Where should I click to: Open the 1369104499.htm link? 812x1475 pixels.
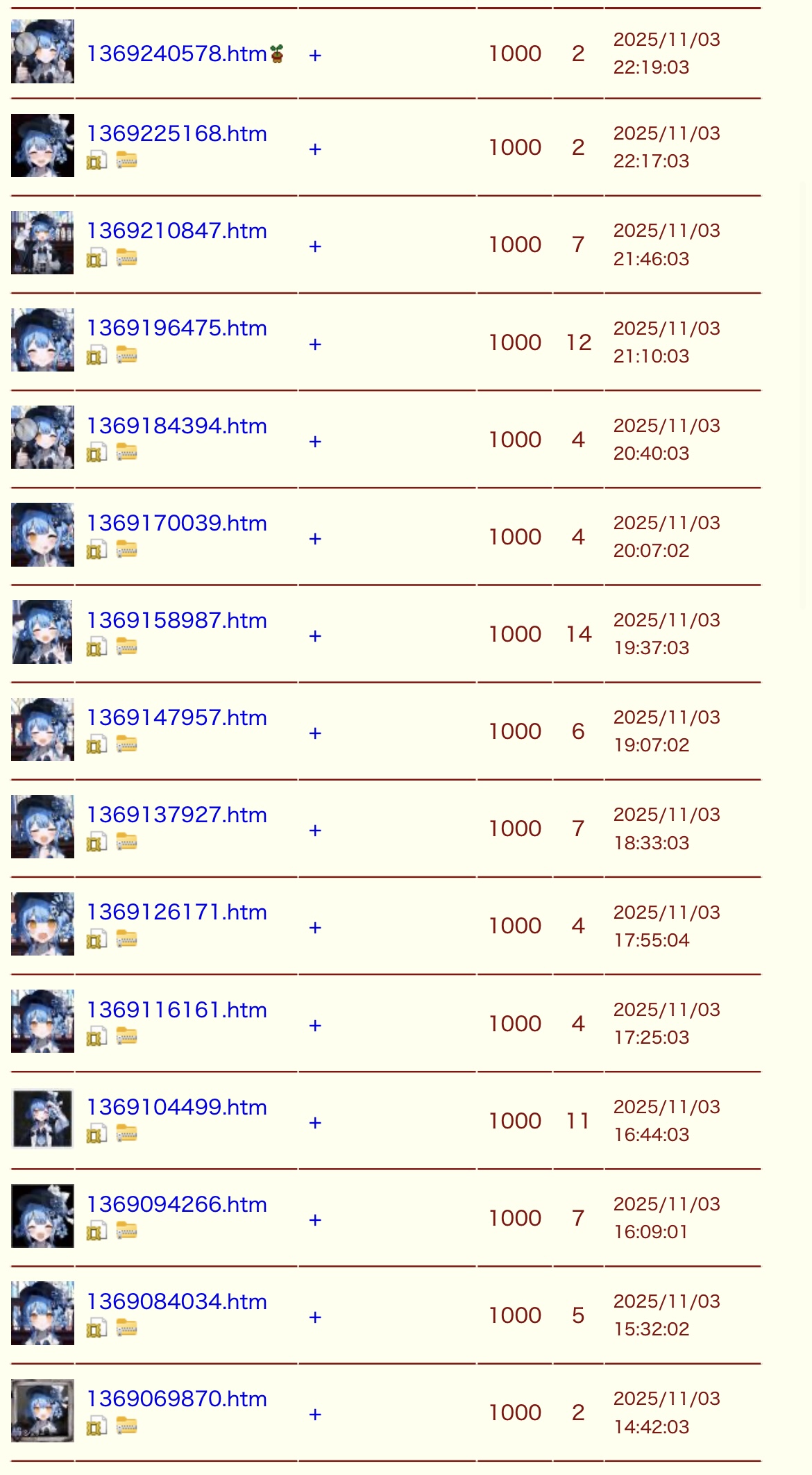click(x=176, y=1107)
